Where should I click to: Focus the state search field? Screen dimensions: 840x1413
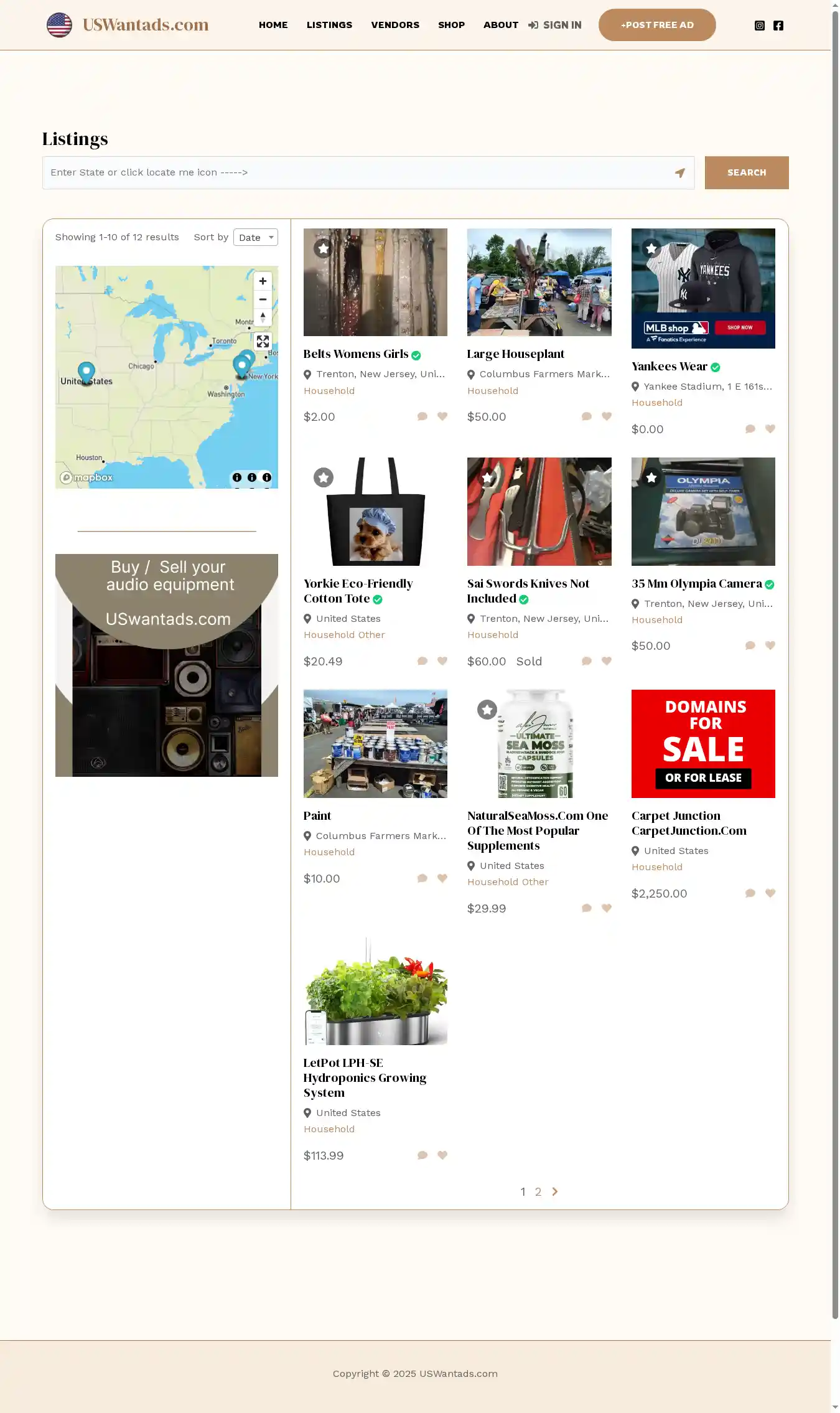point(358,172)
